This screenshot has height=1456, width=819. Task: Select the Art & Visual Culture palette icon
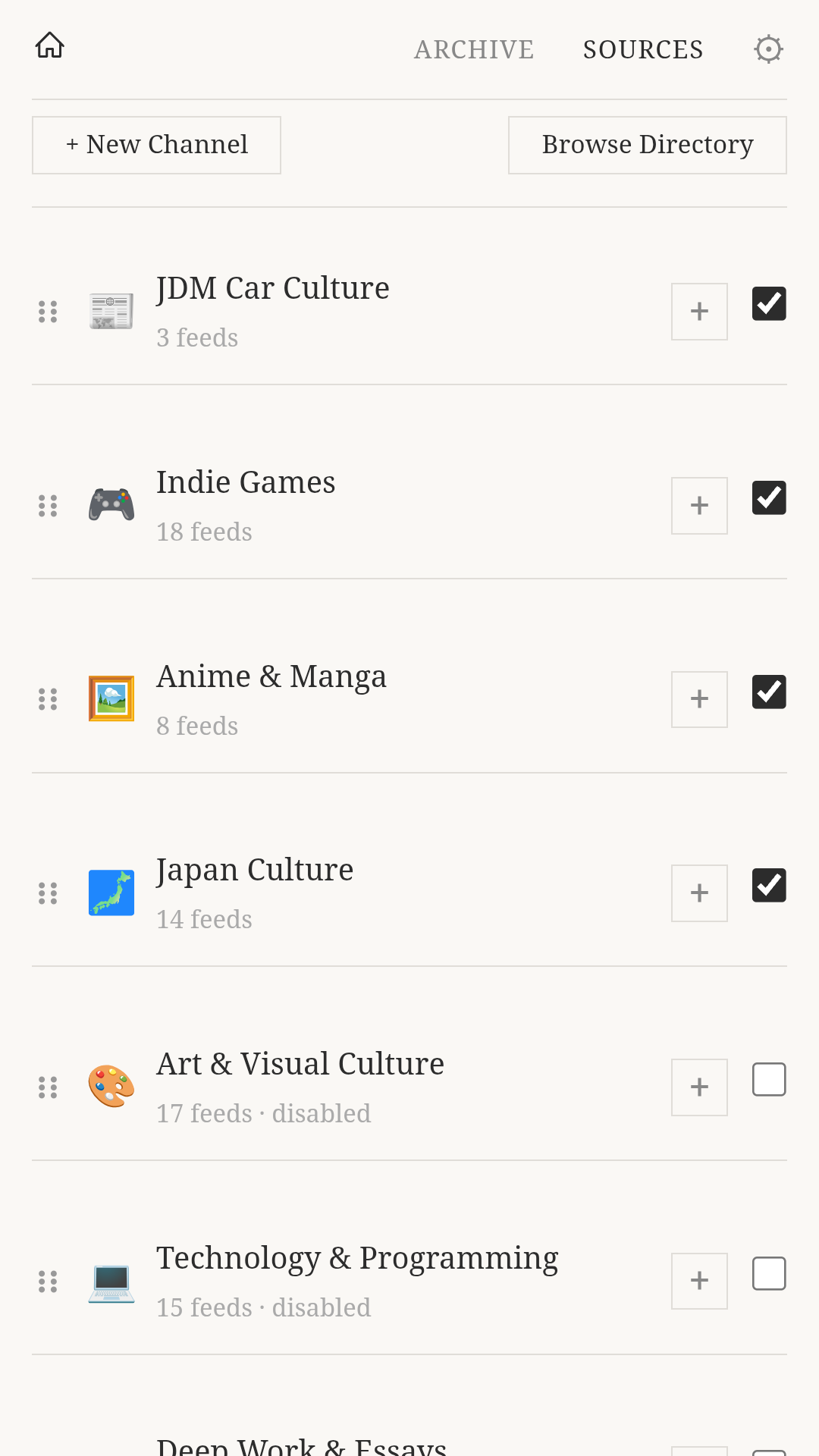111,1087
